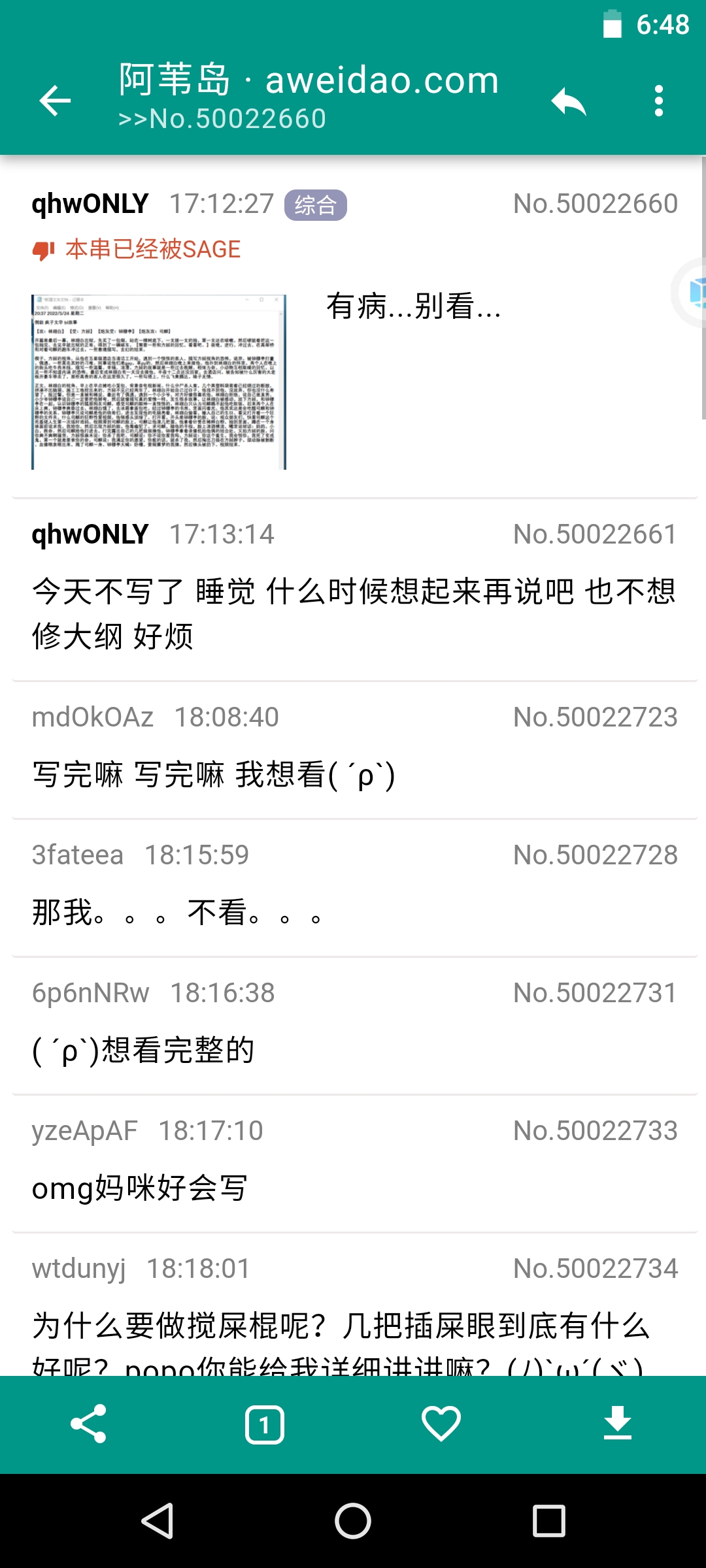Favorite this thread with heart icon

[x=441, y=1424]
